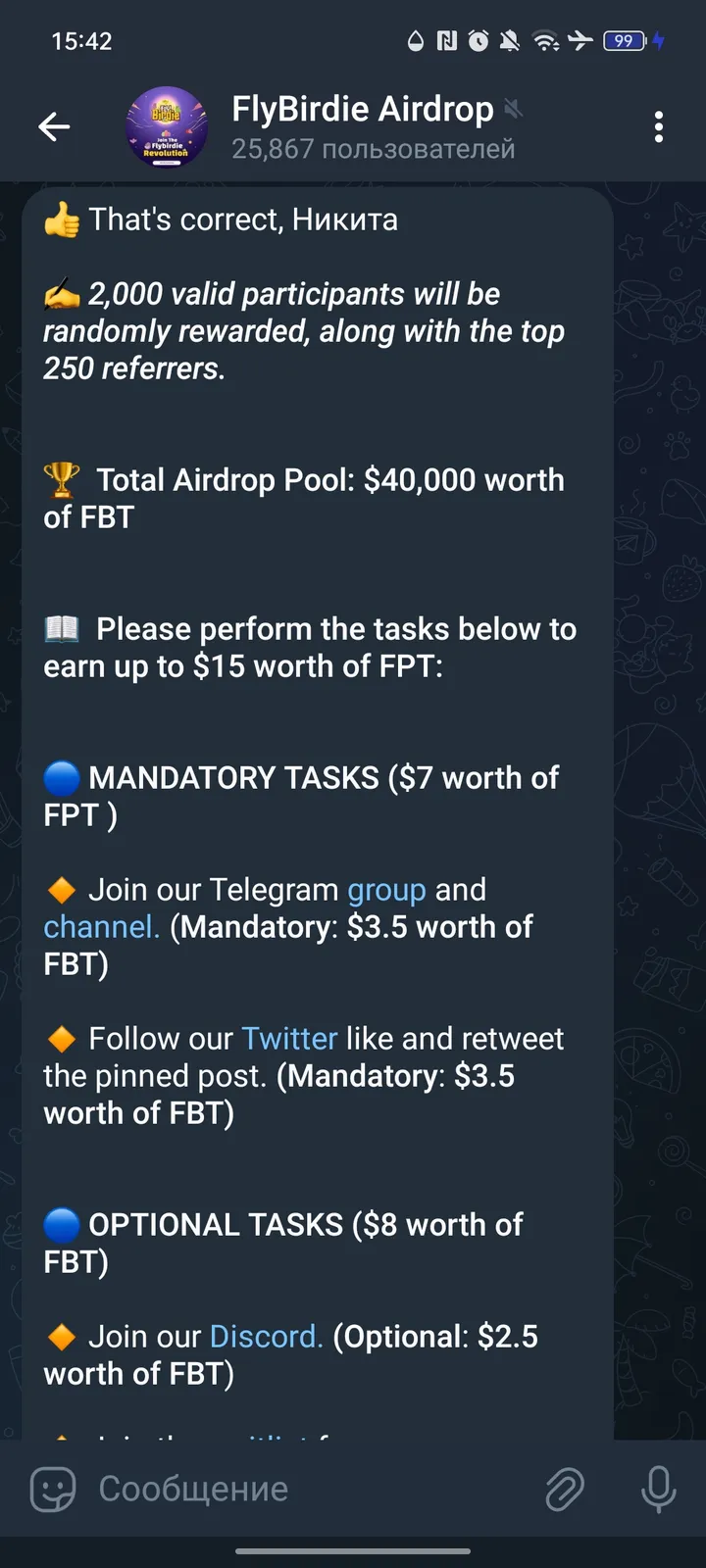Click the attachment paperclip icon
The image size is (706, 1568).
pyautogui.click(x=565, y=1488)
